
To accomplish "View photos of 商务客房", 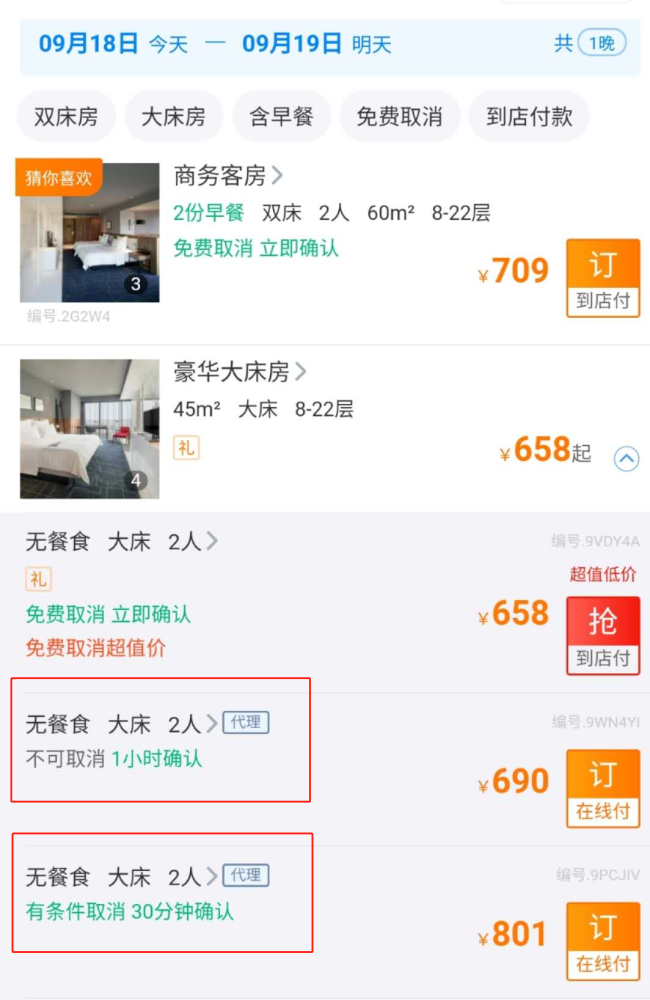I will (89, 232).
